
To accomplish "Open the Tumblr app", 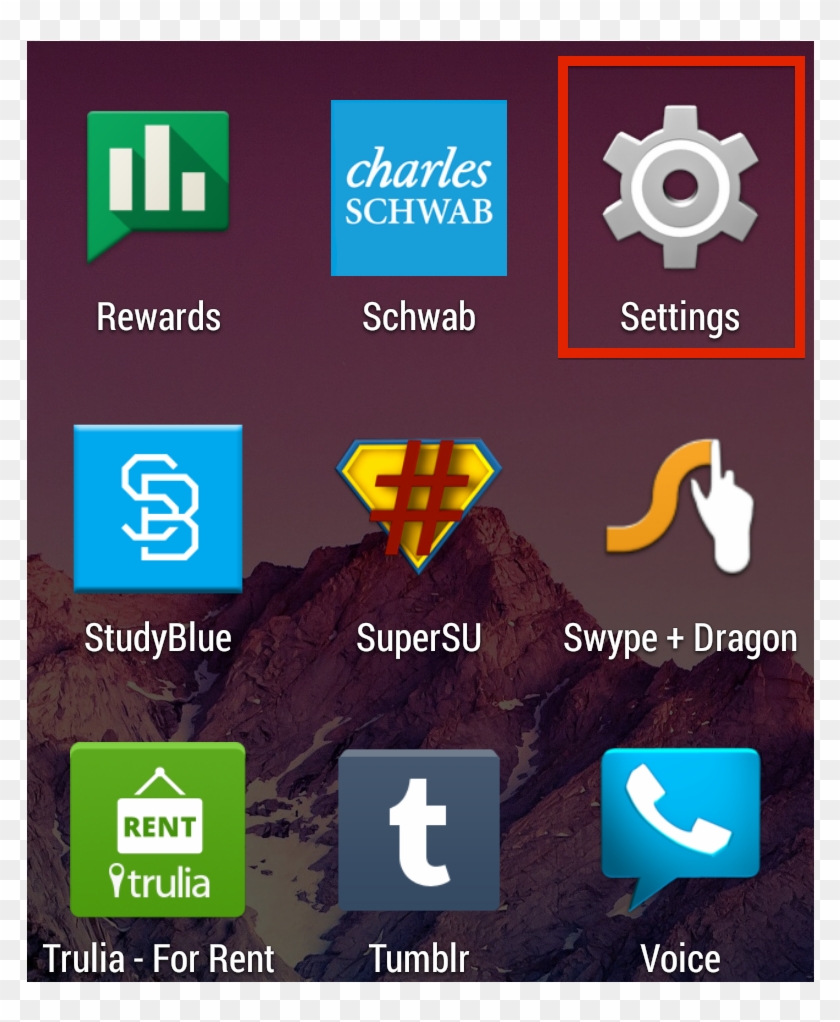I will coord(420,831).
